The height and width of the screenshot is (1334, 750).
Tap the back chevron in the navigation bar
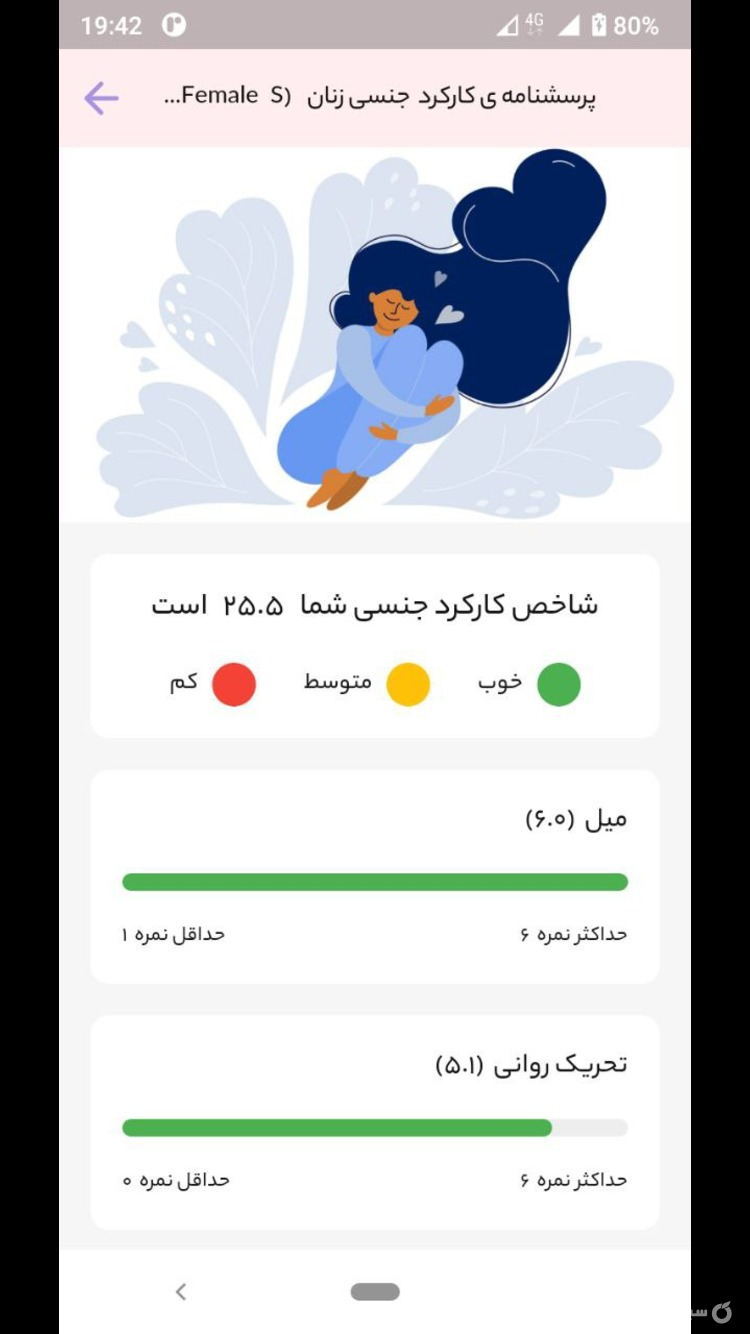[x=181, y=1292]
